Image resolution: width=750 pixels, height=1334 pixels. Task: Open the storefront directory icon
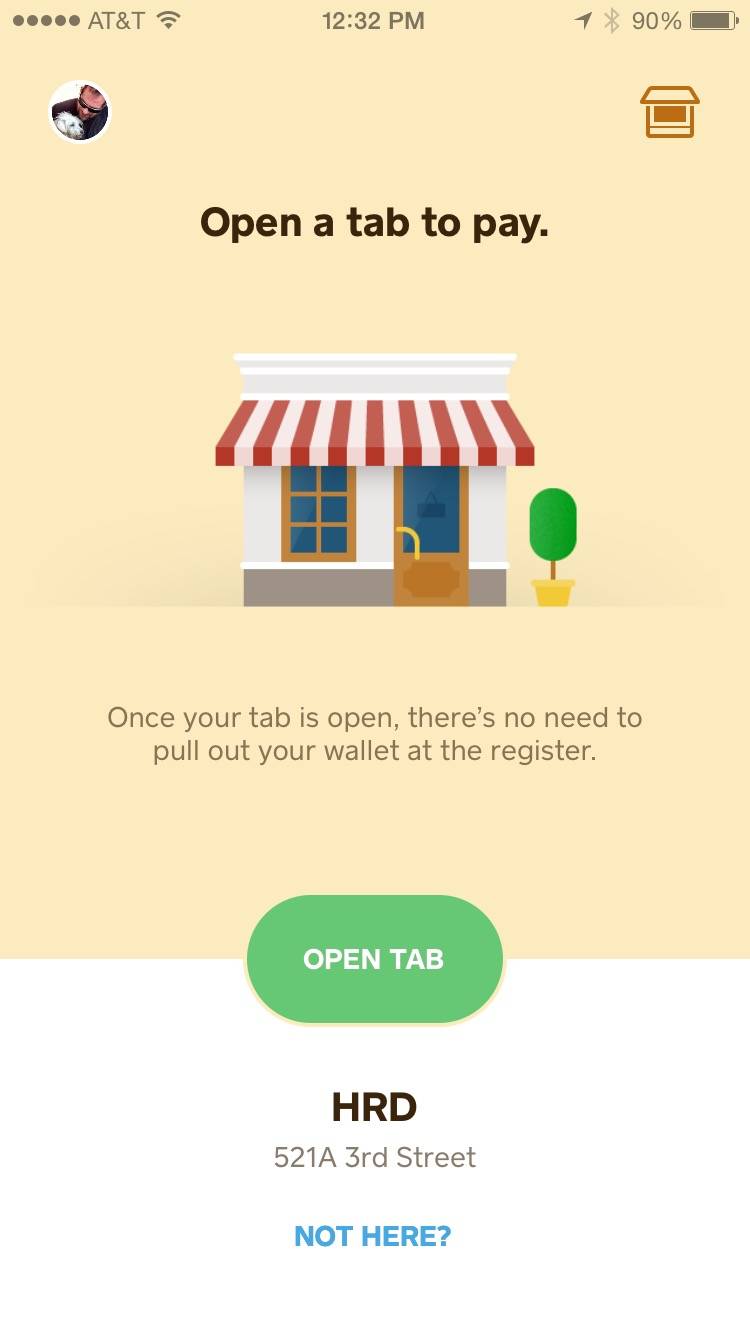tap(670, 112)
